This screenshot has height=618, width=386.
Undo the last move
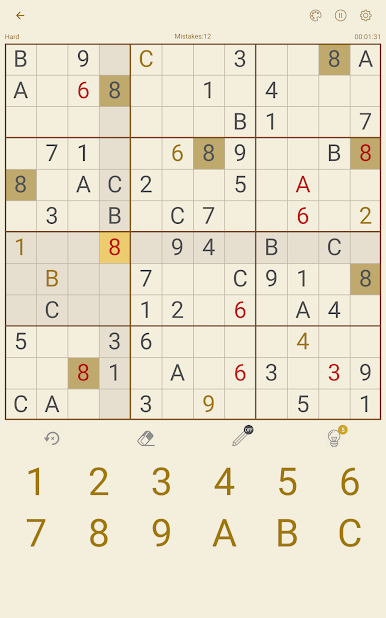coord(52,438)
